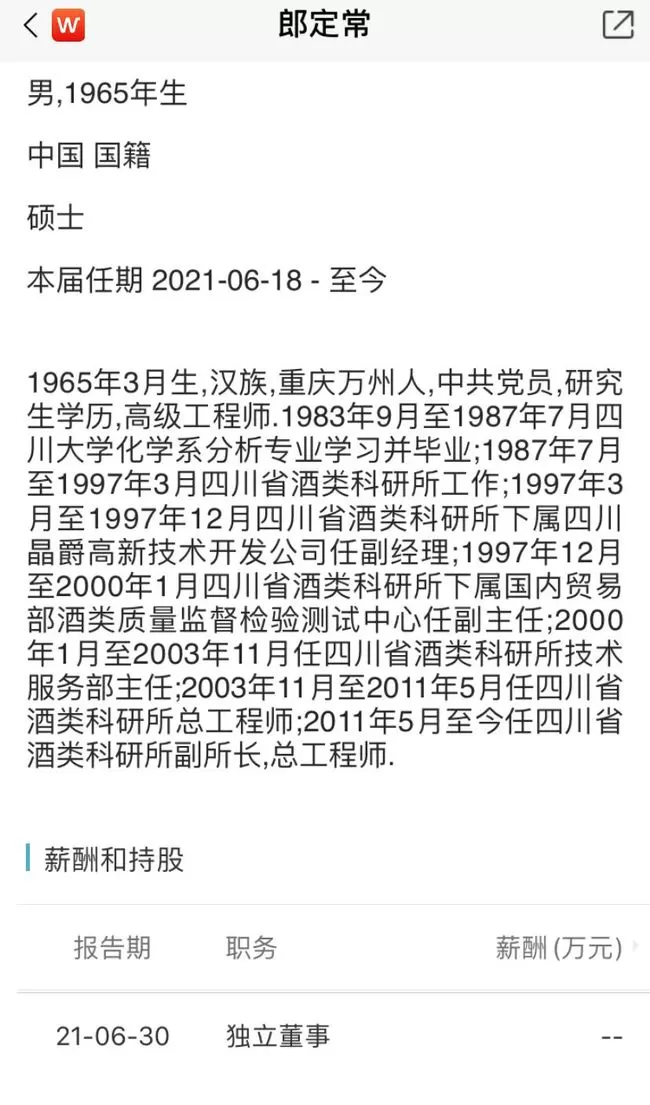650x1105 pixels.
Task: Open the share icon in the top bar
Action: pyautogui.click(x=618, y=25)
